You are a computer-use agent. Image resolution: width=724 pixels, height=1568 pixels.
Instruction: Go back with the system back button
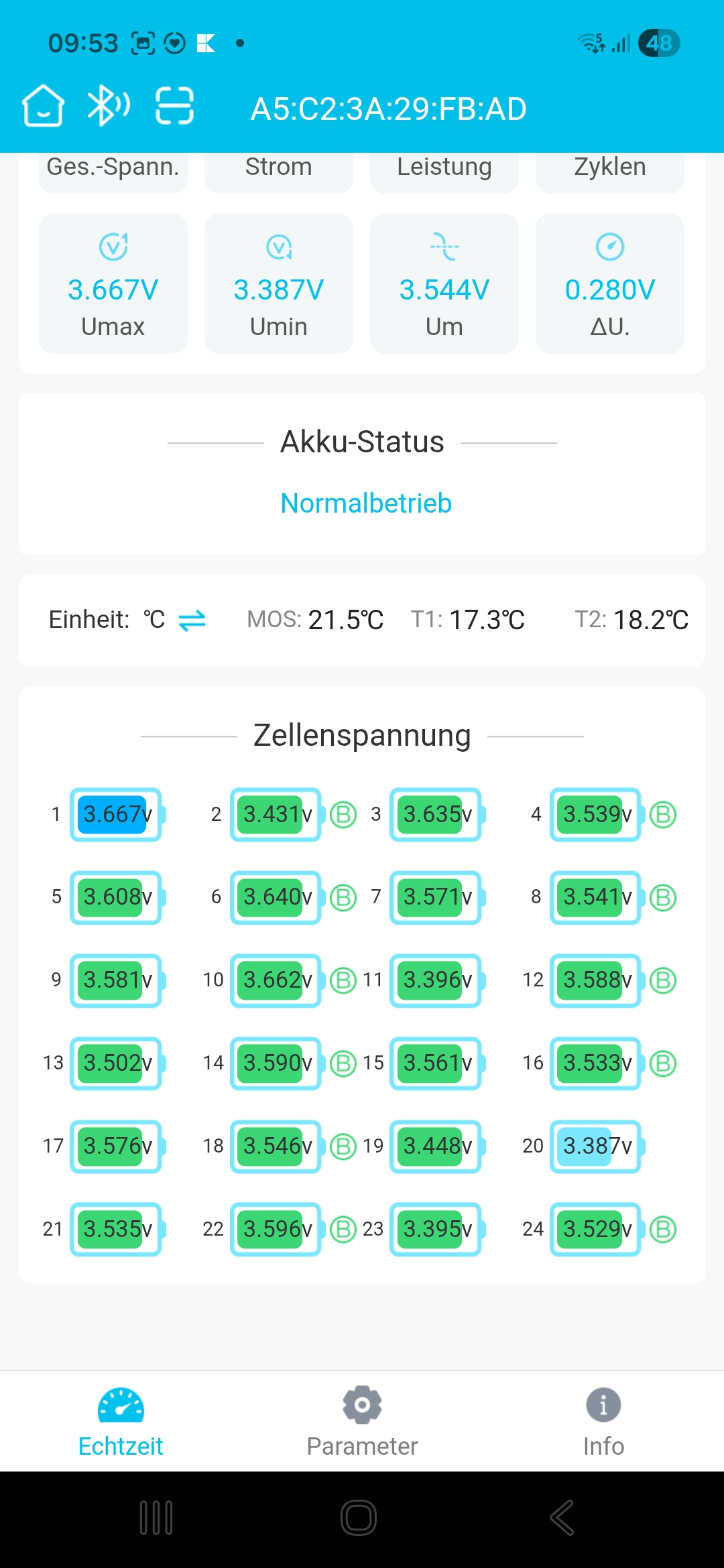[562, 1518]
